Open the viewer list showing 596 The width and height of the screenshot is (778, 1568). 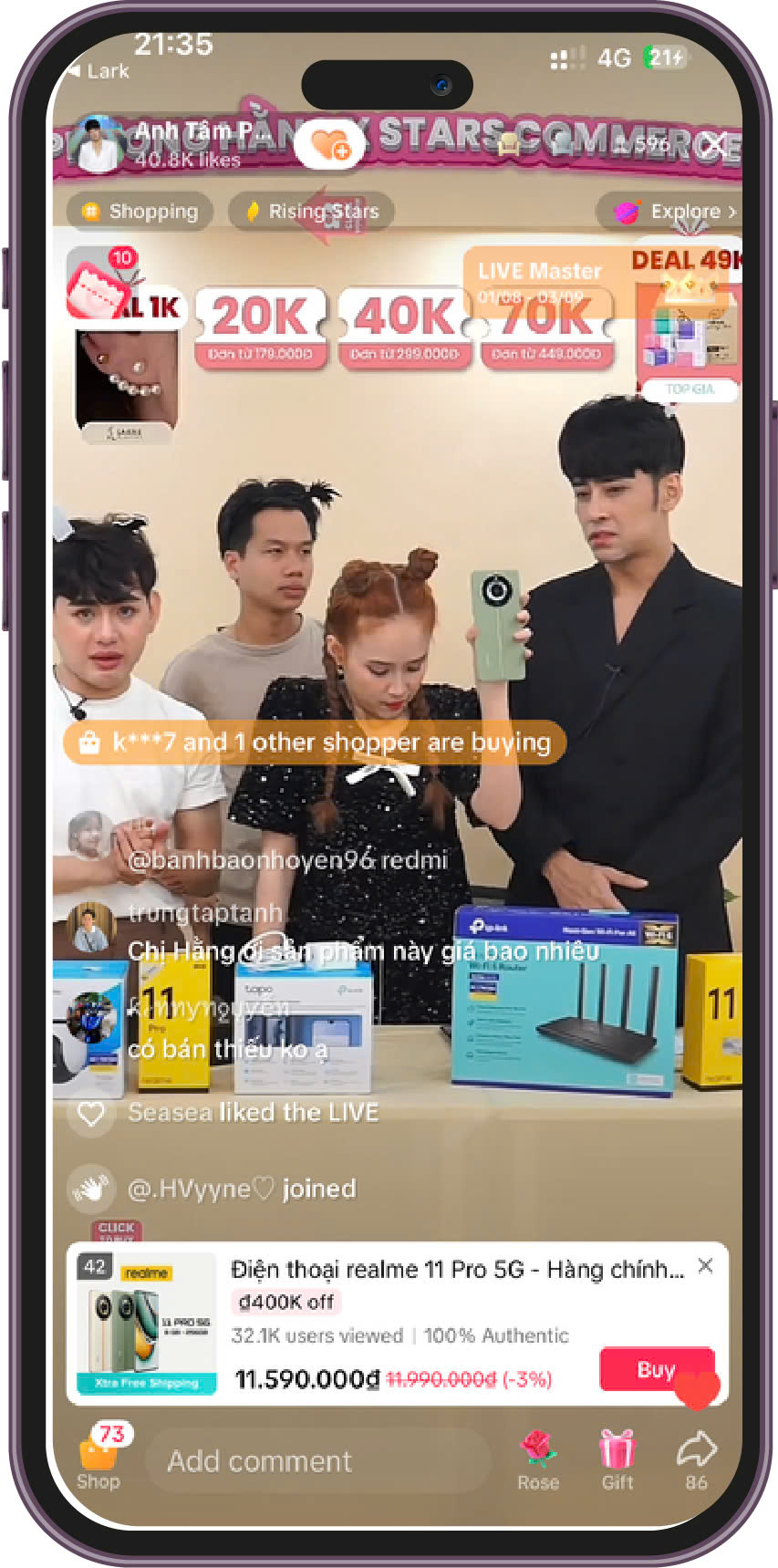[644, 144]
